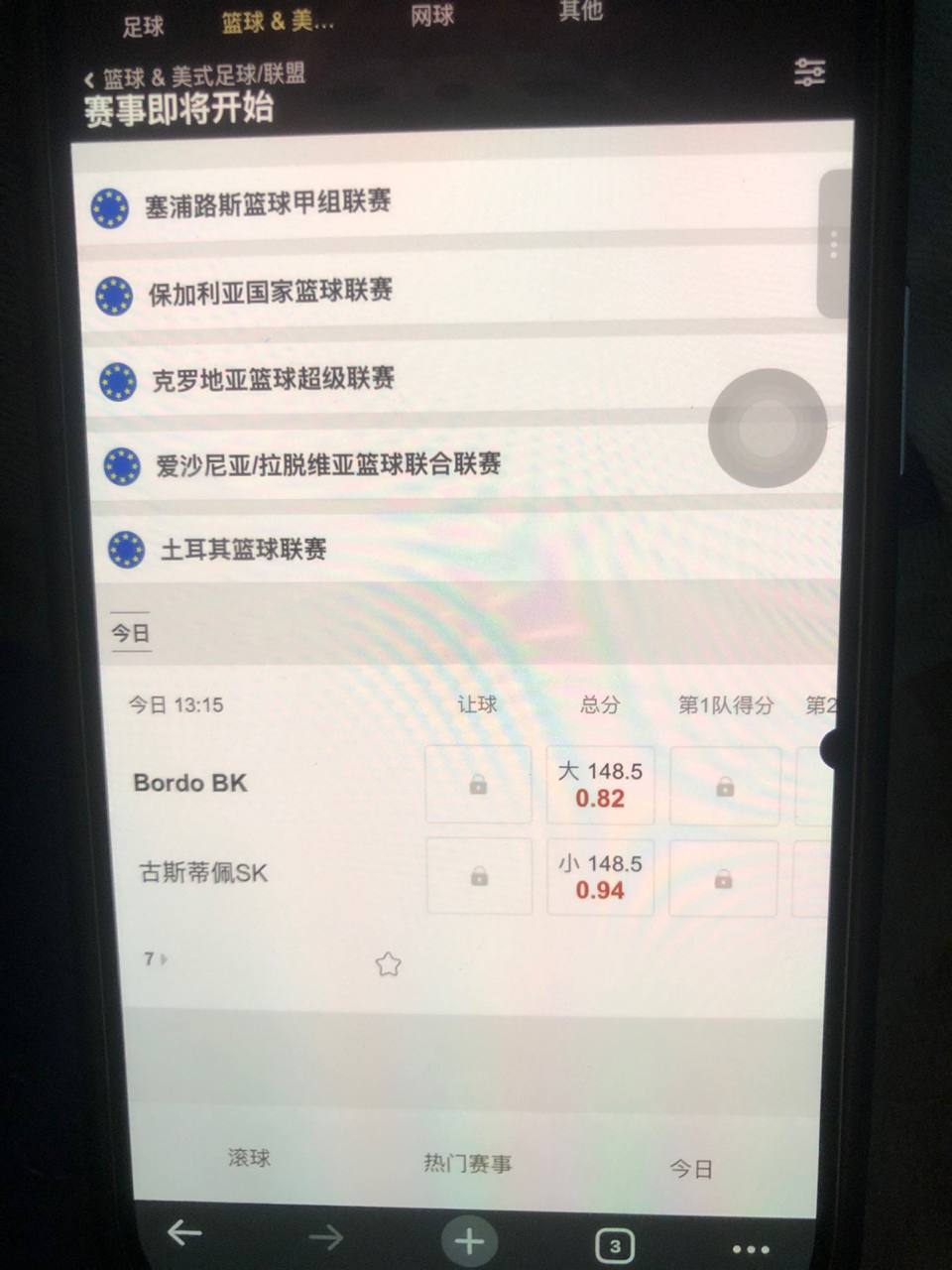This screenshot has width=952, height=1270.
Task: Switch to the 滚球 bottom tab
Action: coord(249,1158)
